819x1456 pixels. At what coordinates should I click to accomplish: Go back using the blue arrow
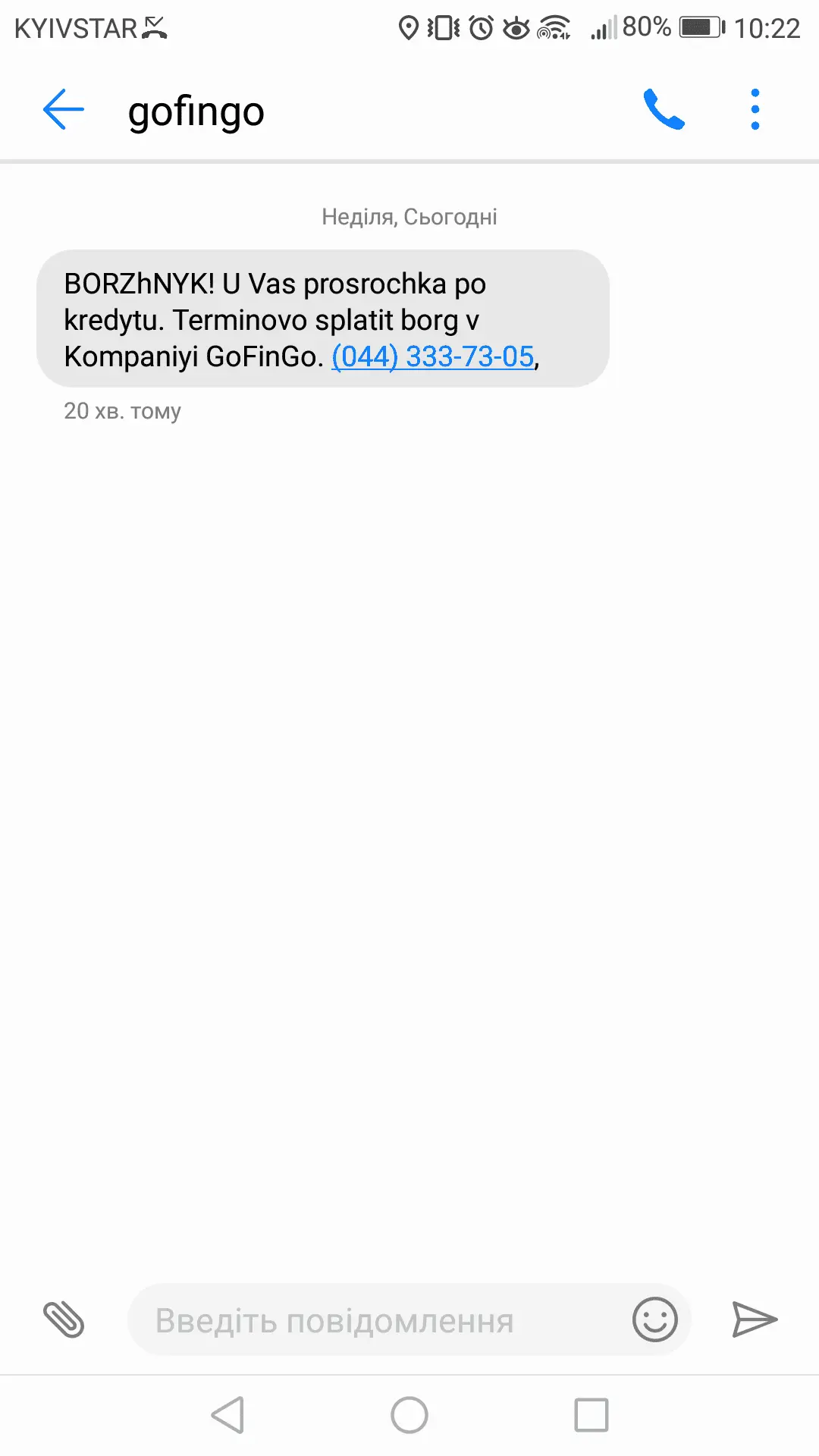[64, 109]
